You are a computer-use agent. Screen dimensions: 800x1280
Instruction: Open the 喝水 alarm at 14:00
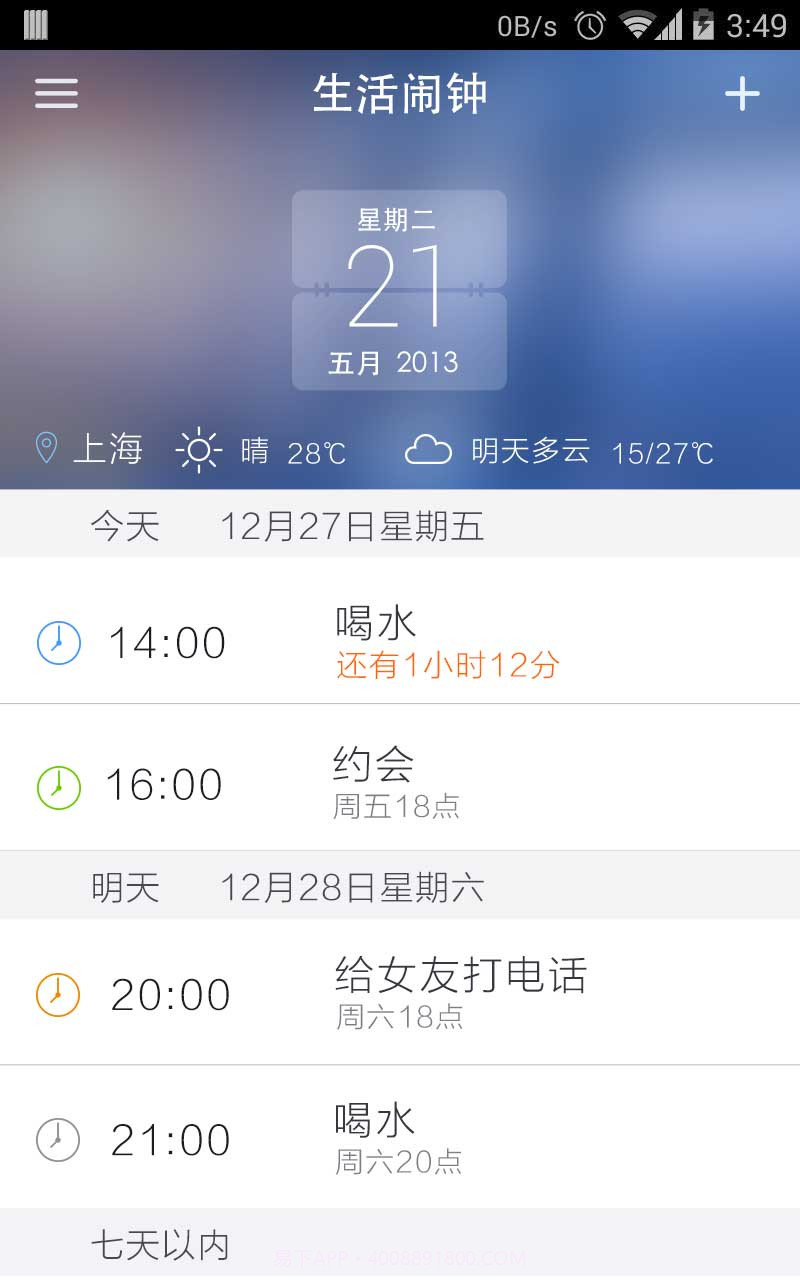[x=400, y=641]
